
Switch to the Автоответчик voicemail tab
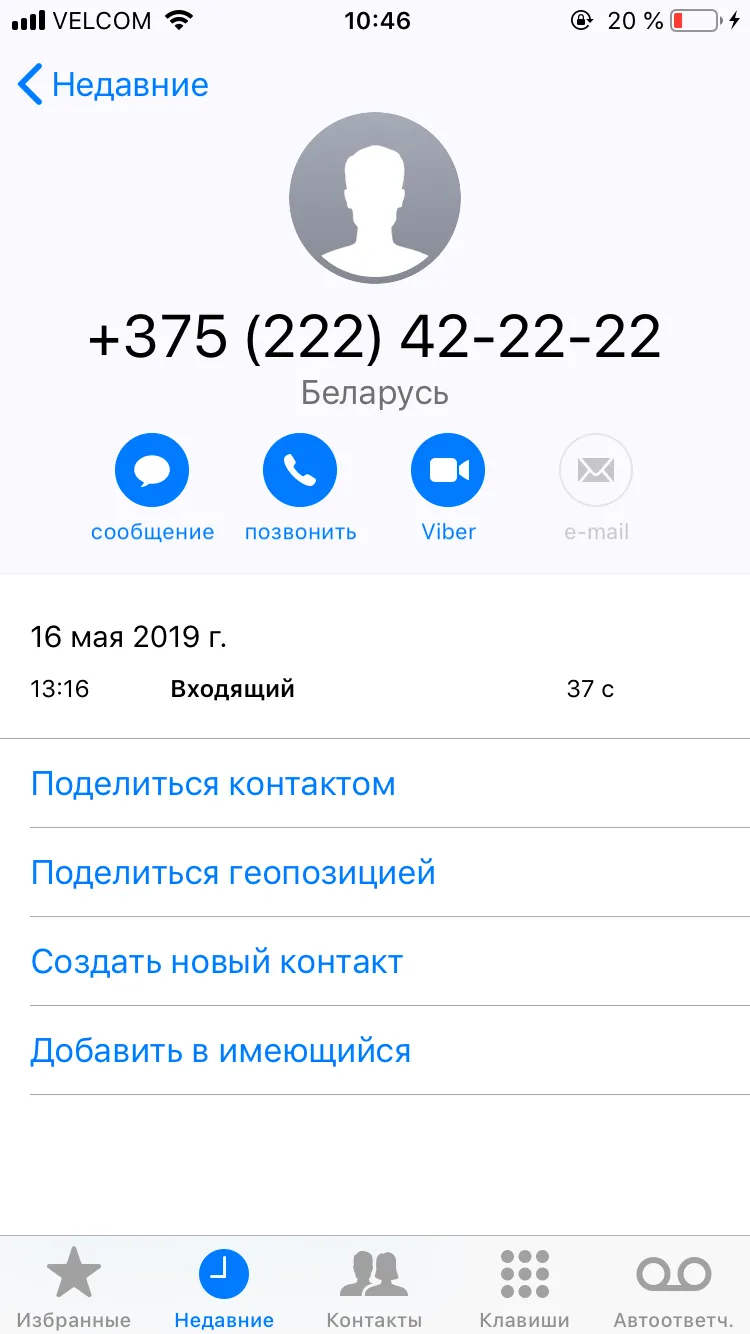(674, 1288)
